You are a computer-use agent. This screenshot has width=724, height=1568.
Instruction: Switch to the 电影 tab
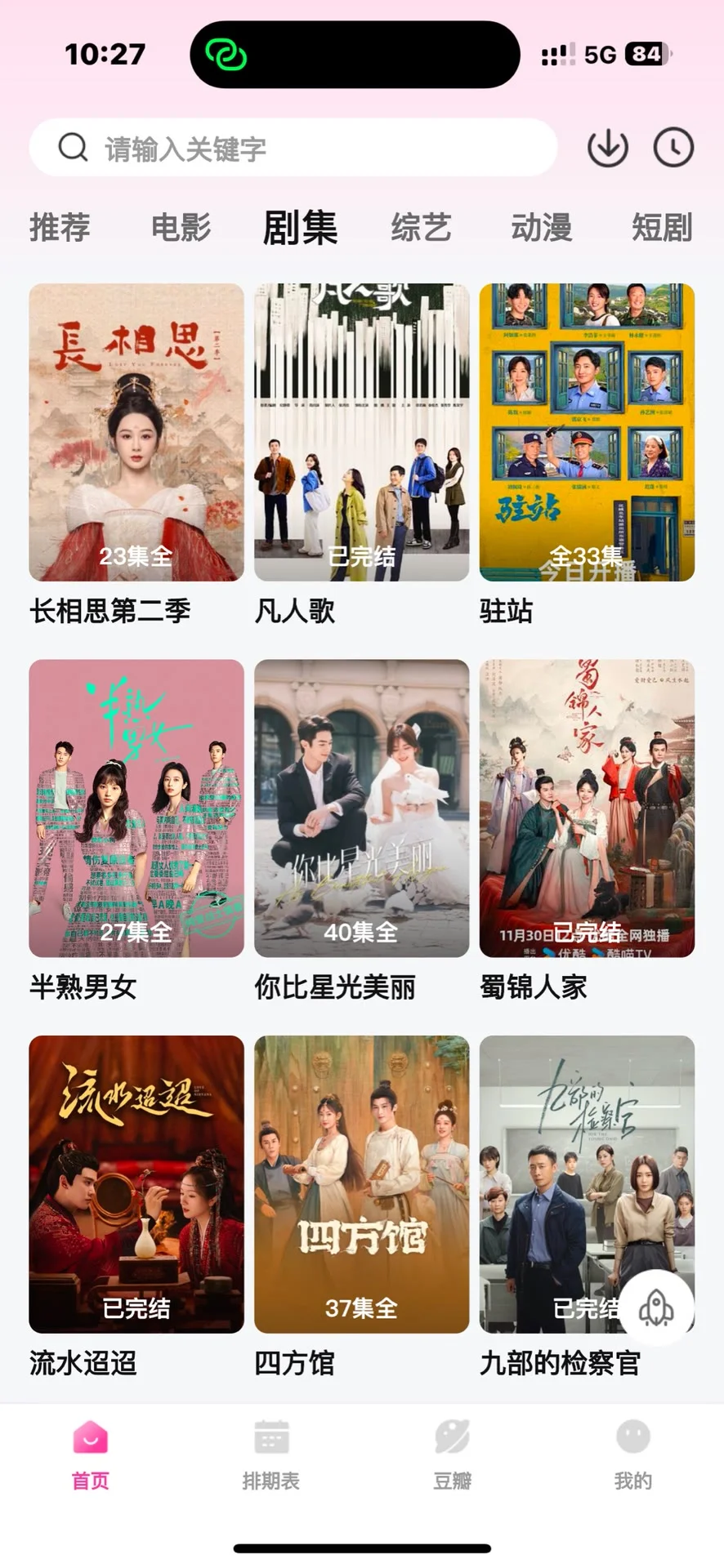(x=181, y=227)
